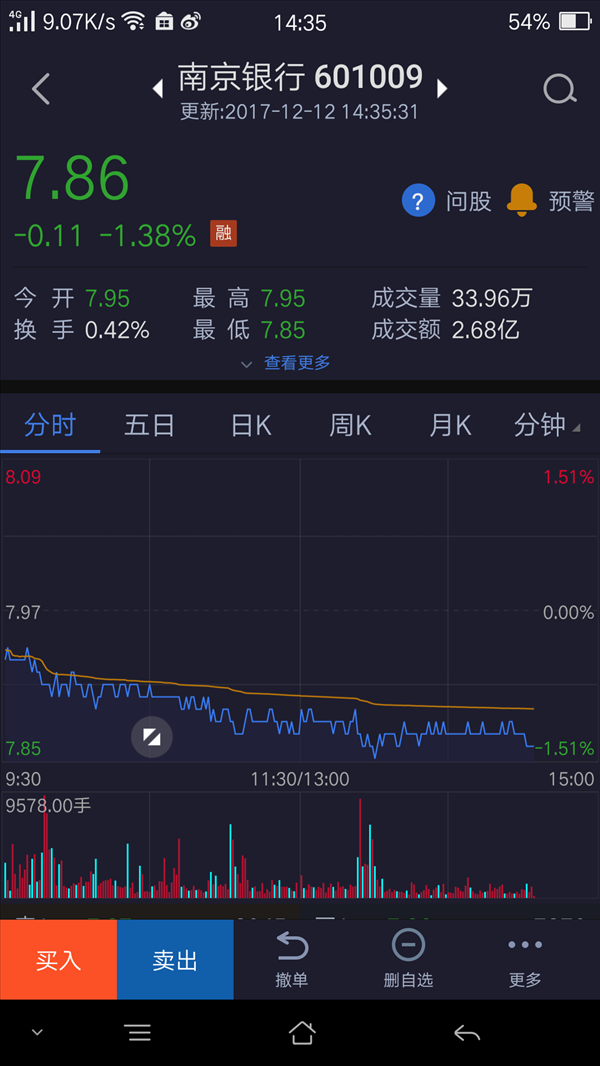
Task: Open the 分钟 minute-interval dropdown
Action: 548,426
